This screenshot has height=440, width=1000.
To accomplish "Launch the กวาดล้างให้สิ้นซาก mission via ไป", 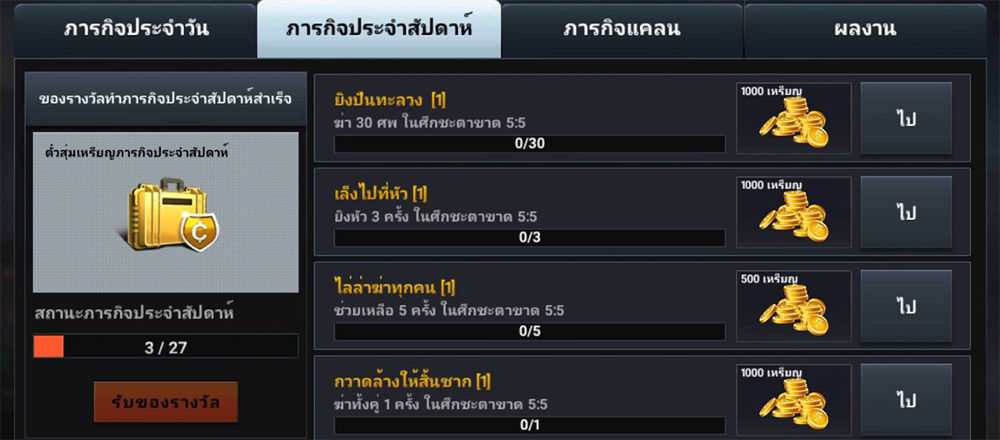I will [x=906, y=400].
